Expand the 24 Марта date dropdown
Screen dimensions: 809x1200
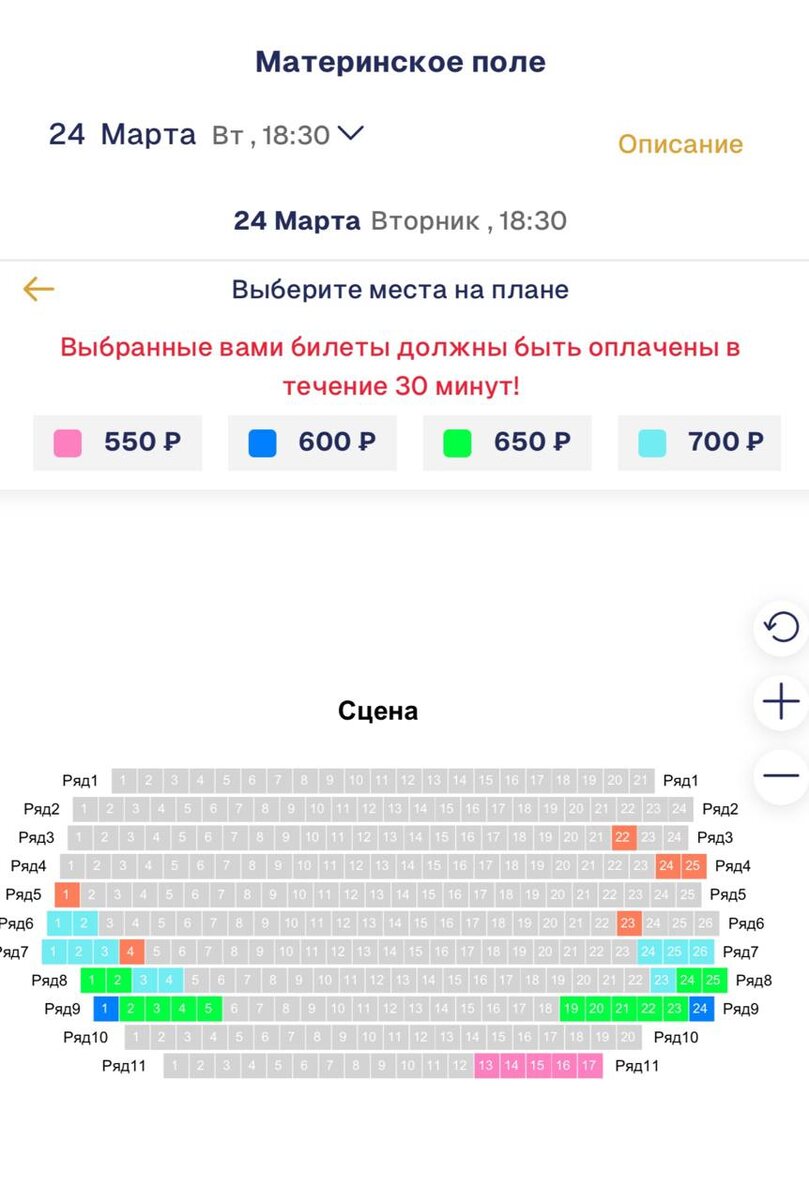coord(349,133)
